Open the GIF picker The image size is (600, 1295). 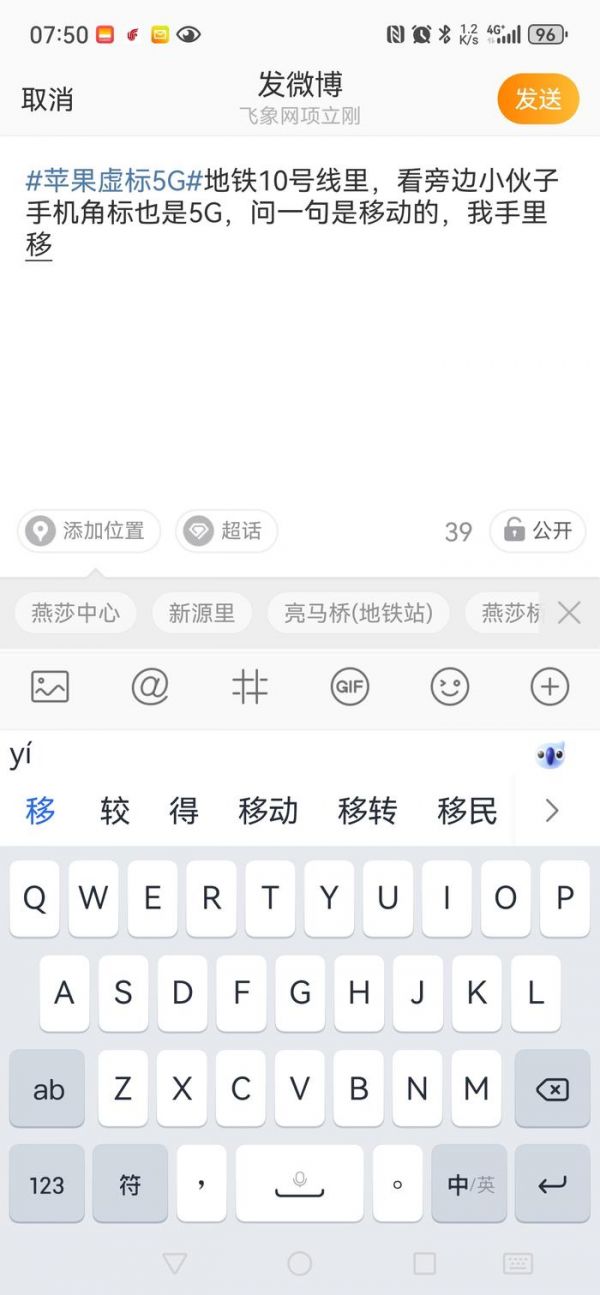[350, 687]
